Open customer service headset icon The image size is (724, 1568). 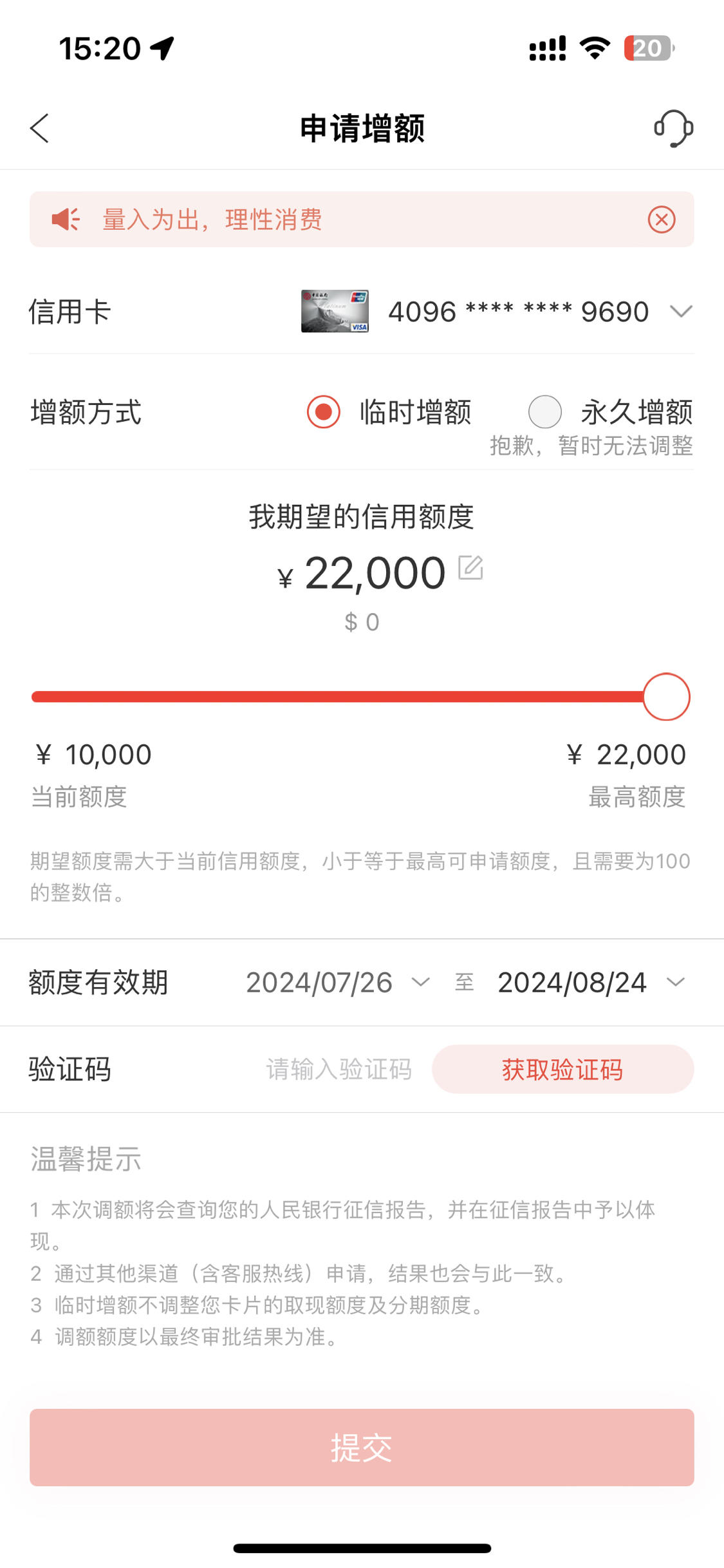click(673, 128)
